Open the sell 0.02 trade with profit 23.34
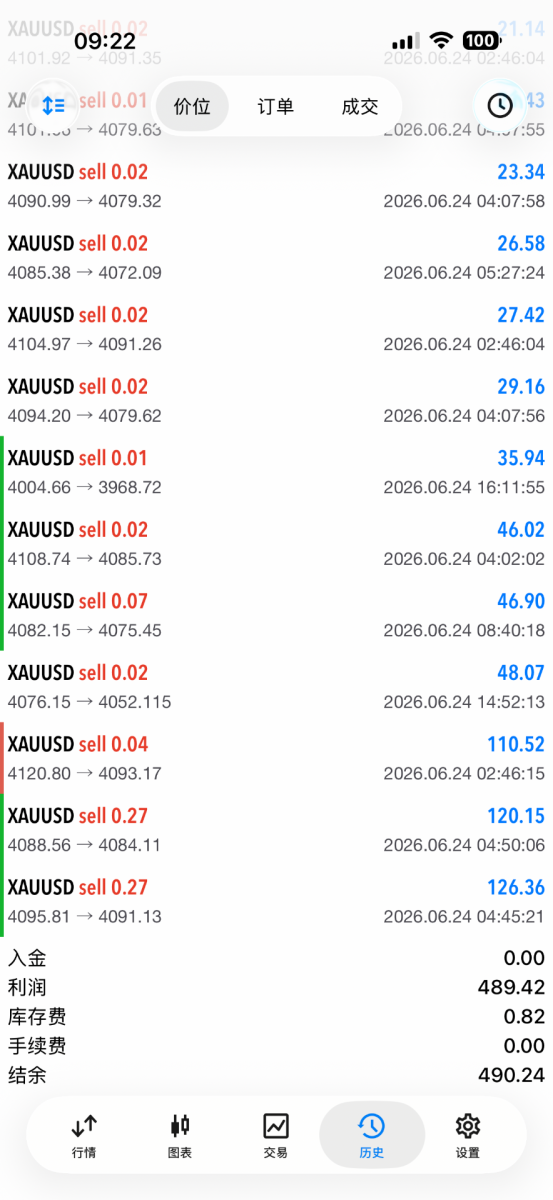The height and width of the screenshot is (1200, 553). 276,186
